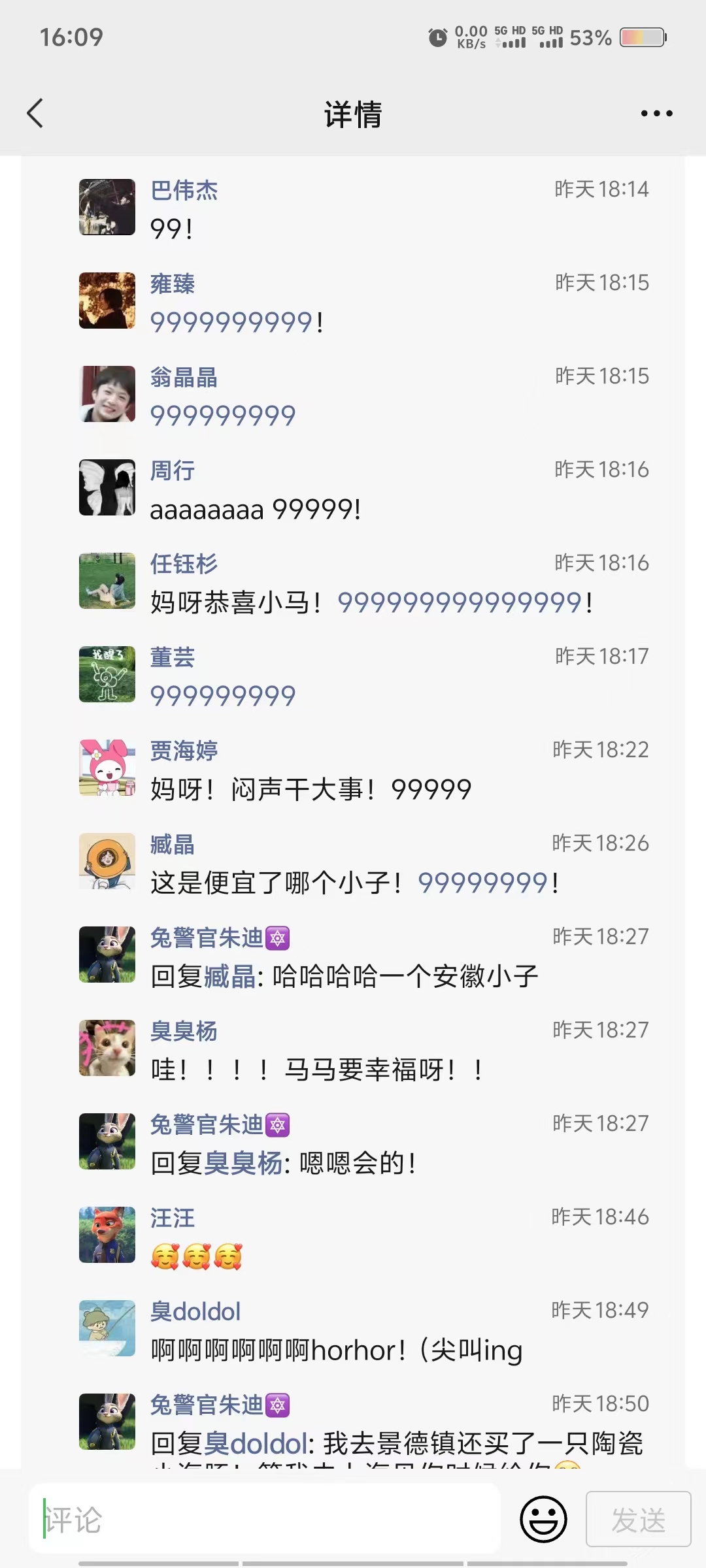Tap the 发送 send button

click(638, 1519)
